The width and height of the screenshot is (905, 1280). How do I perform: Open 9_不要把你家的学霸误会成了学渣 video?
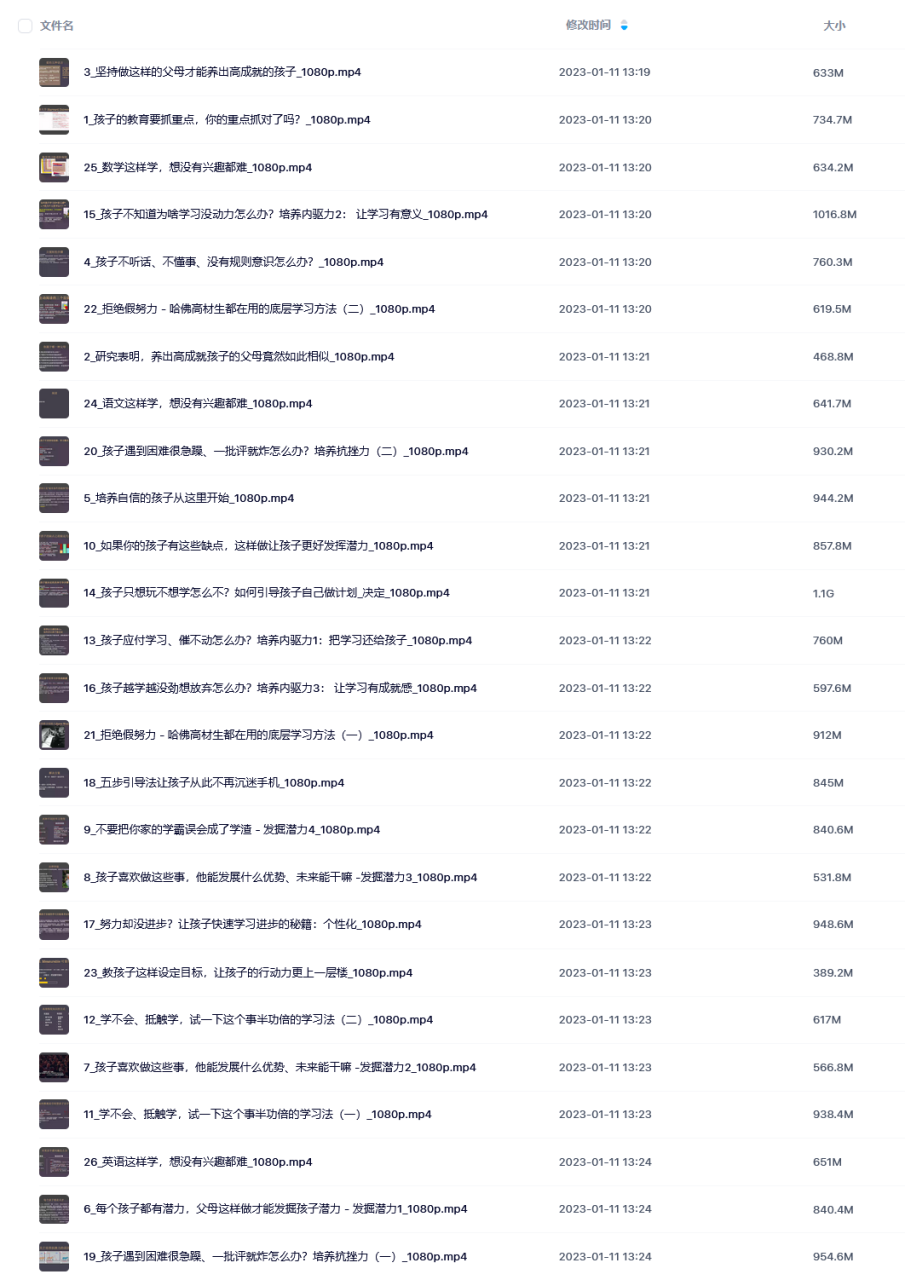pyautogui.click(x=231, y=830)
